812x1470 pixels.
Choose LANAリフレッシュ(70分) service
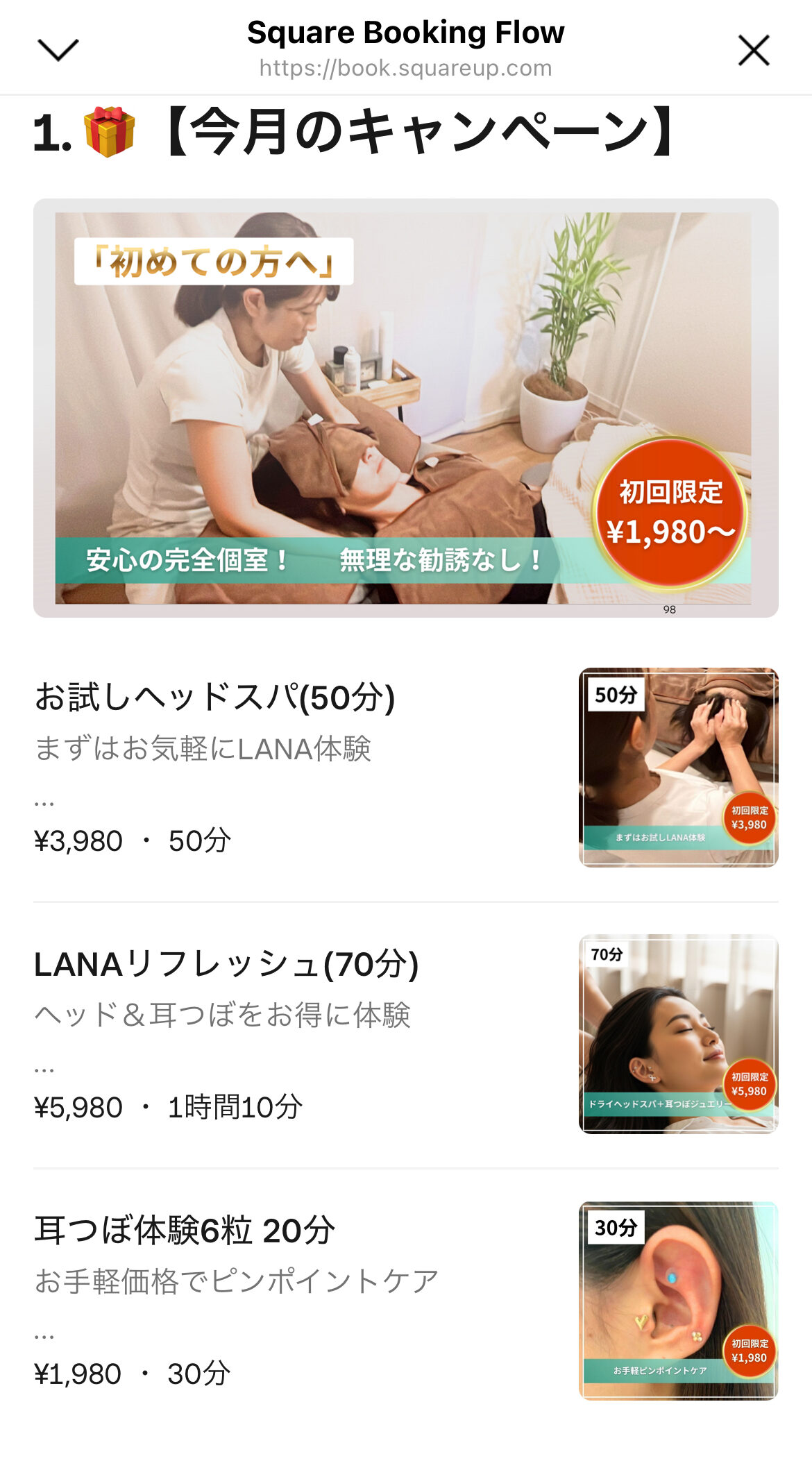(x=226, y=964)
